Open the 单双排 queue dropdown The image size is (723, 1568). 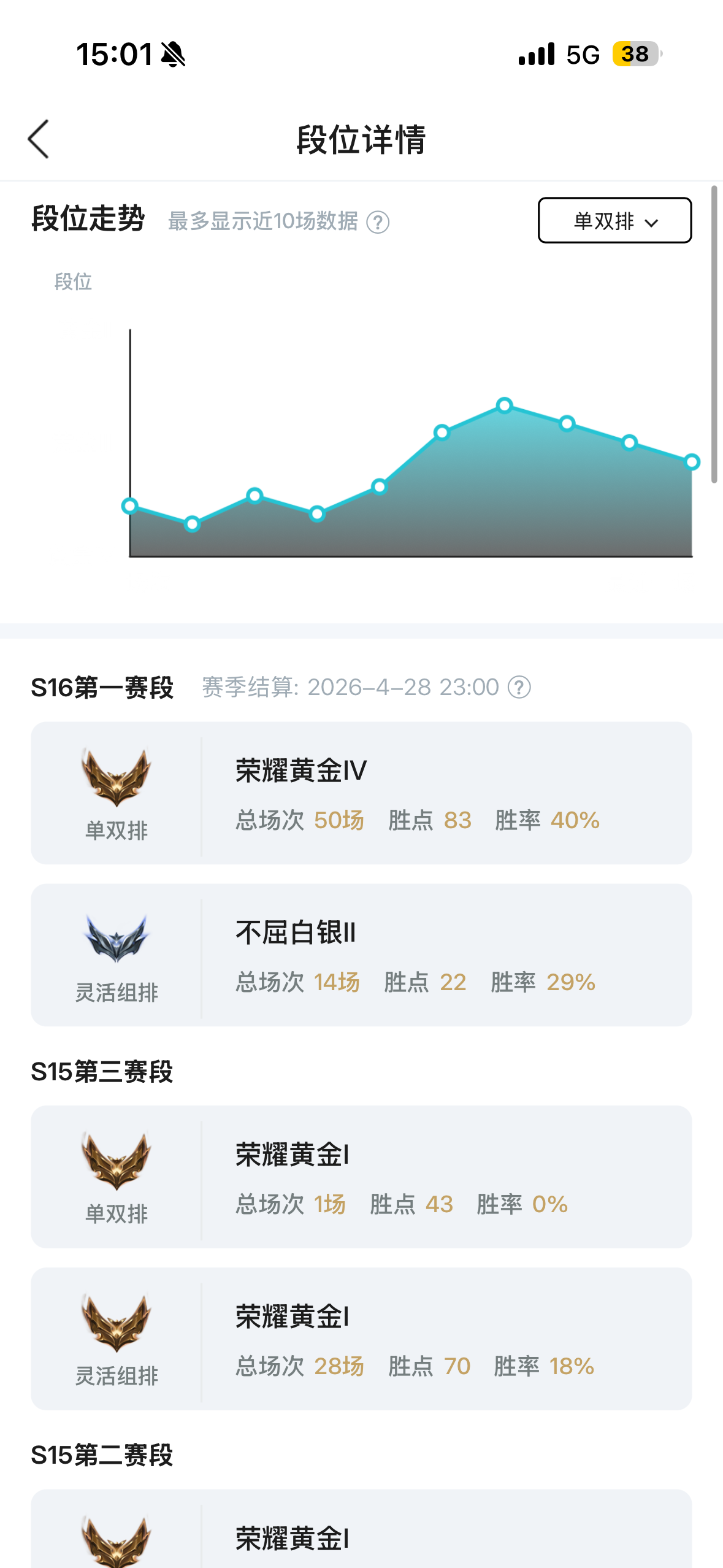tap(614, 221)
